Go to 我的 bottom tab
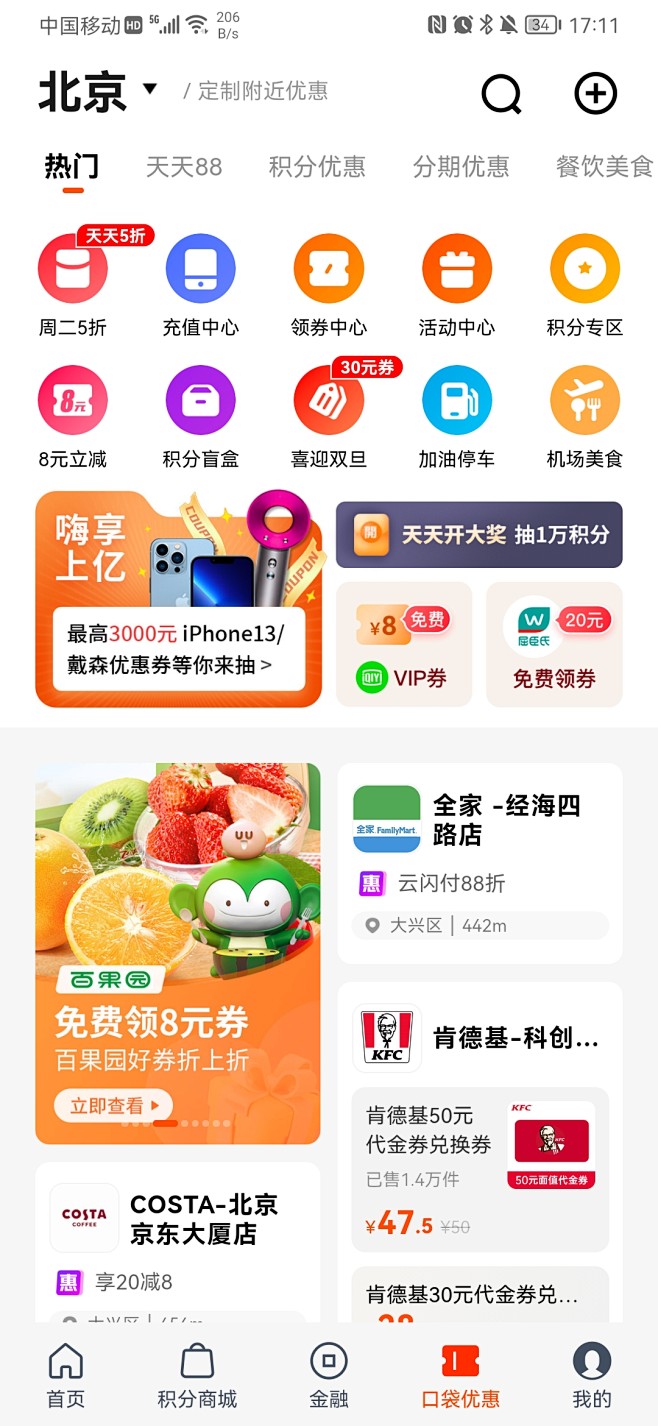The height and width of the screenshot is (1426, 658). (x=591, y=1376)
